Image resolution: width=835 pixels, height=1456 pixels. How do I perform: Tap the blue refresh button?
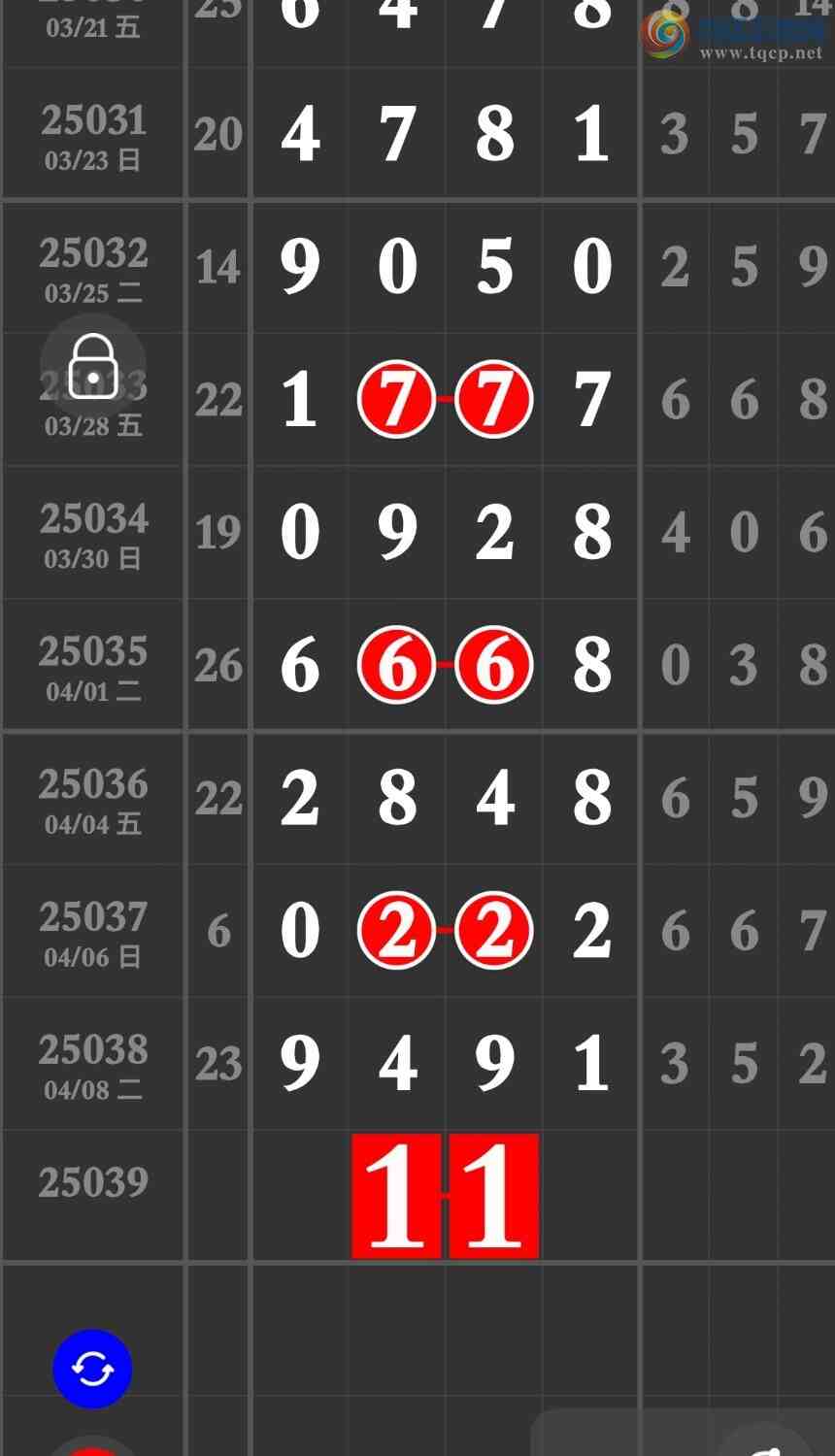92,1369
